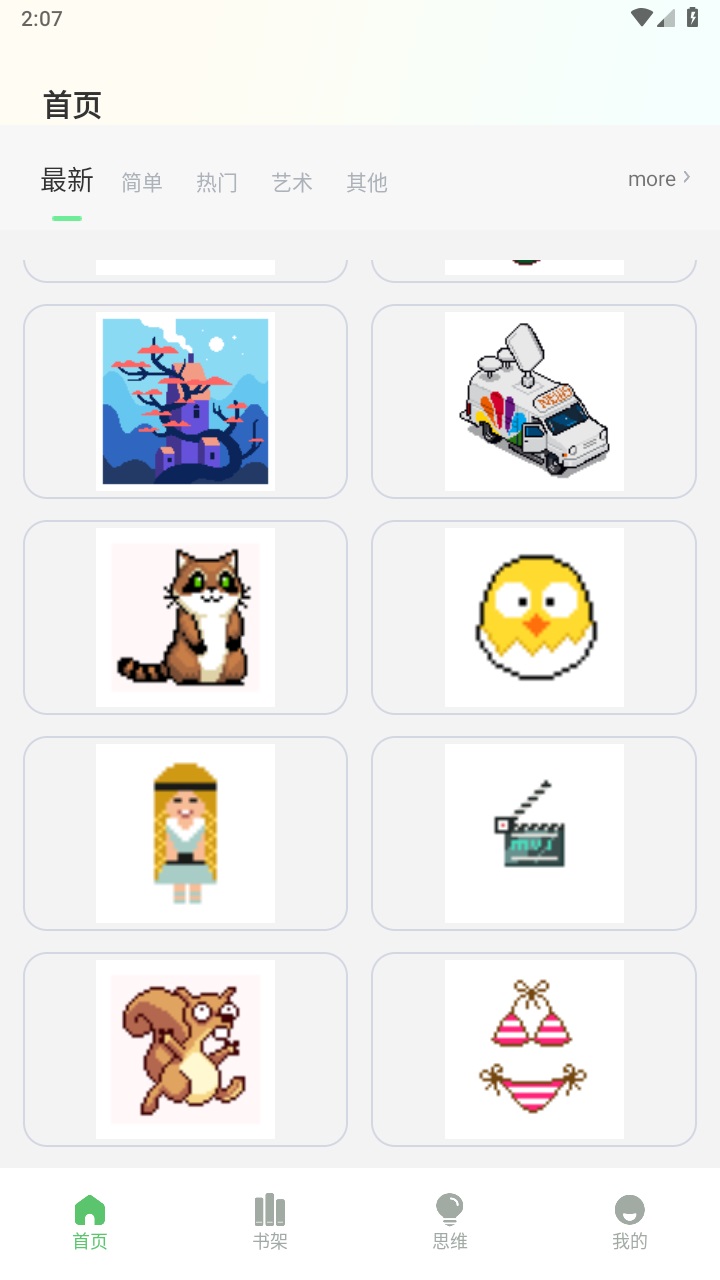
Task: Select the 艺术 category tab
Action: click(292, 182)
